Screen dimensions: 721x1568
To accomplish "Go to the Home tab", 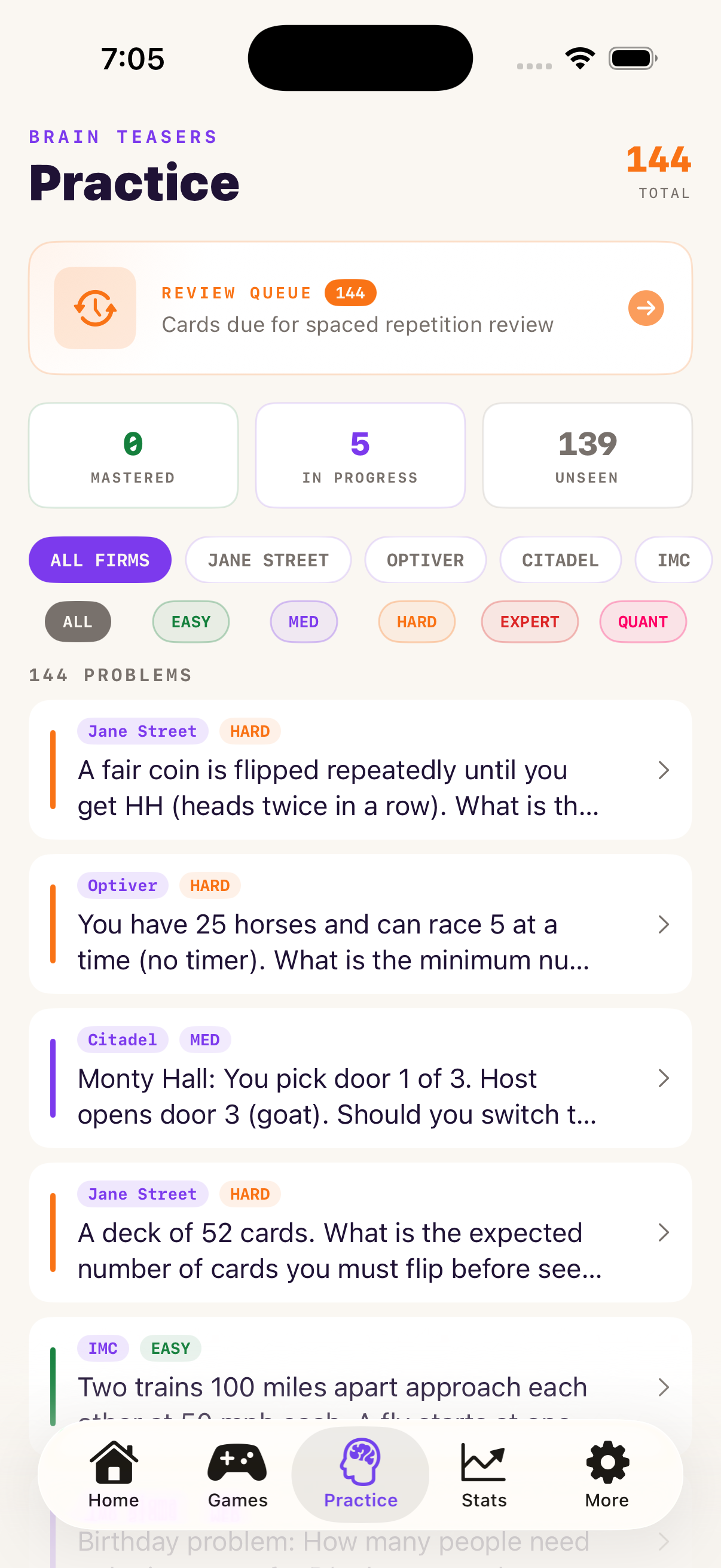I will point(114,1474).
